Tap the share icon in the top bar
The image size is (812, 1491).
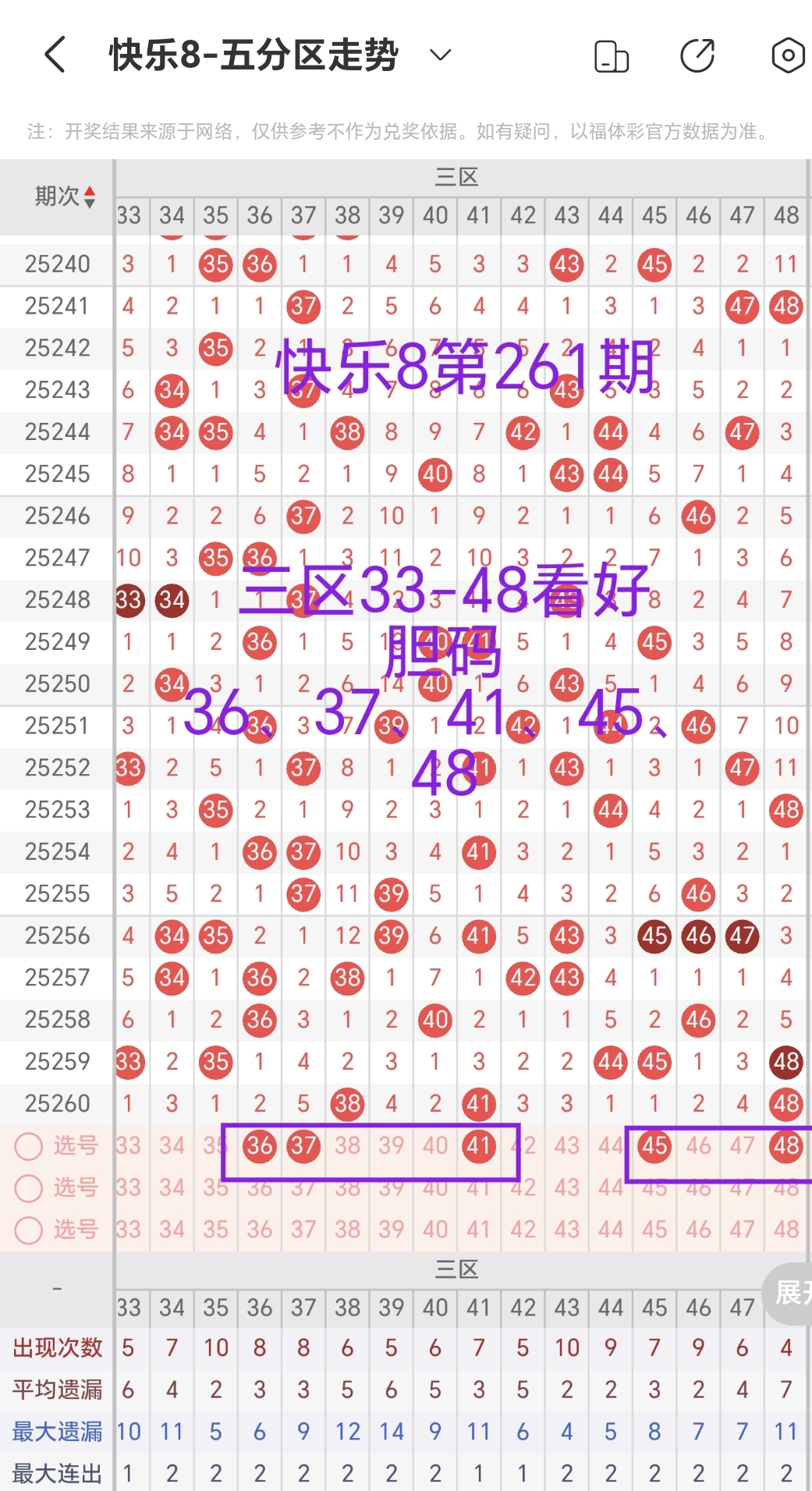click(x=698, y=55)
